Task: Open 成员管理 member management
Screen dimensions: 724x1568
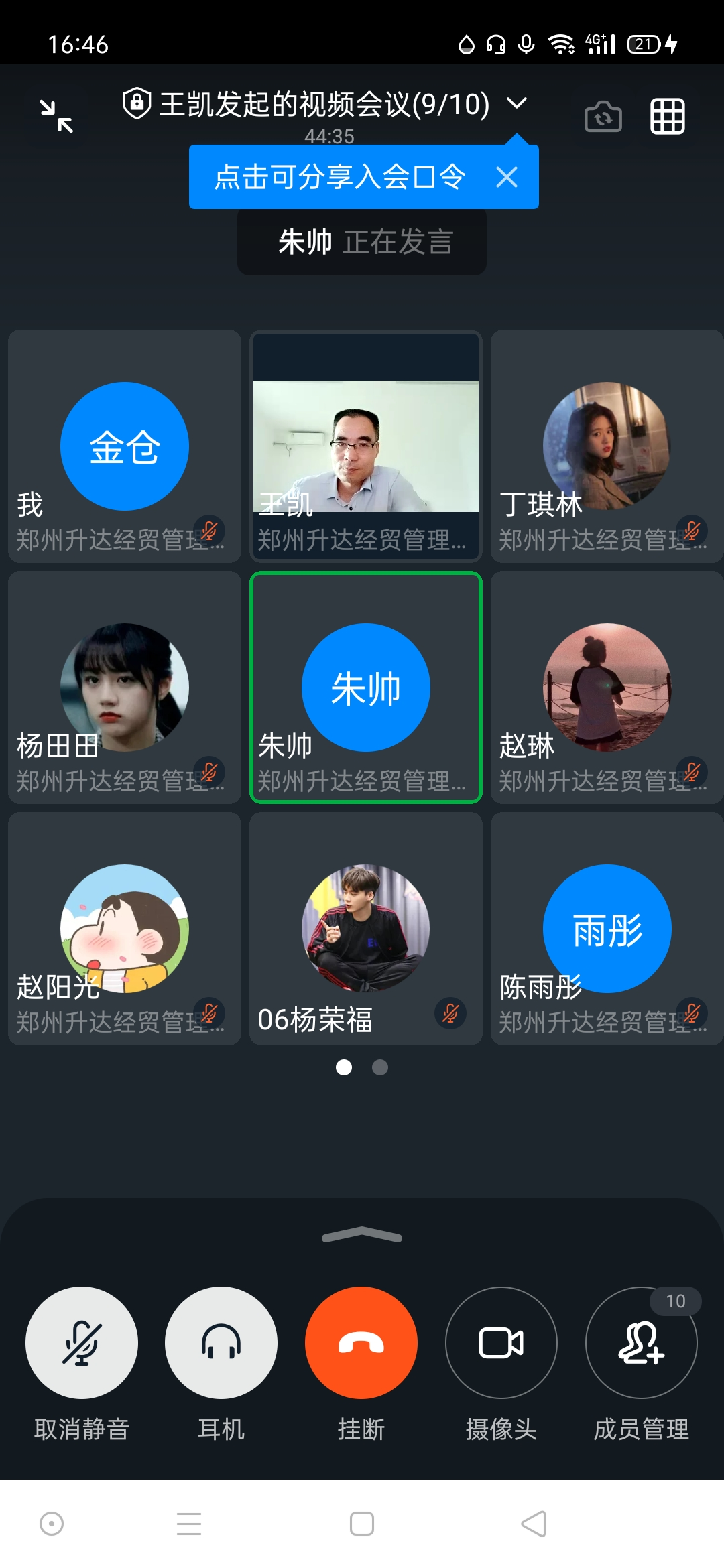Action: 641,1343
